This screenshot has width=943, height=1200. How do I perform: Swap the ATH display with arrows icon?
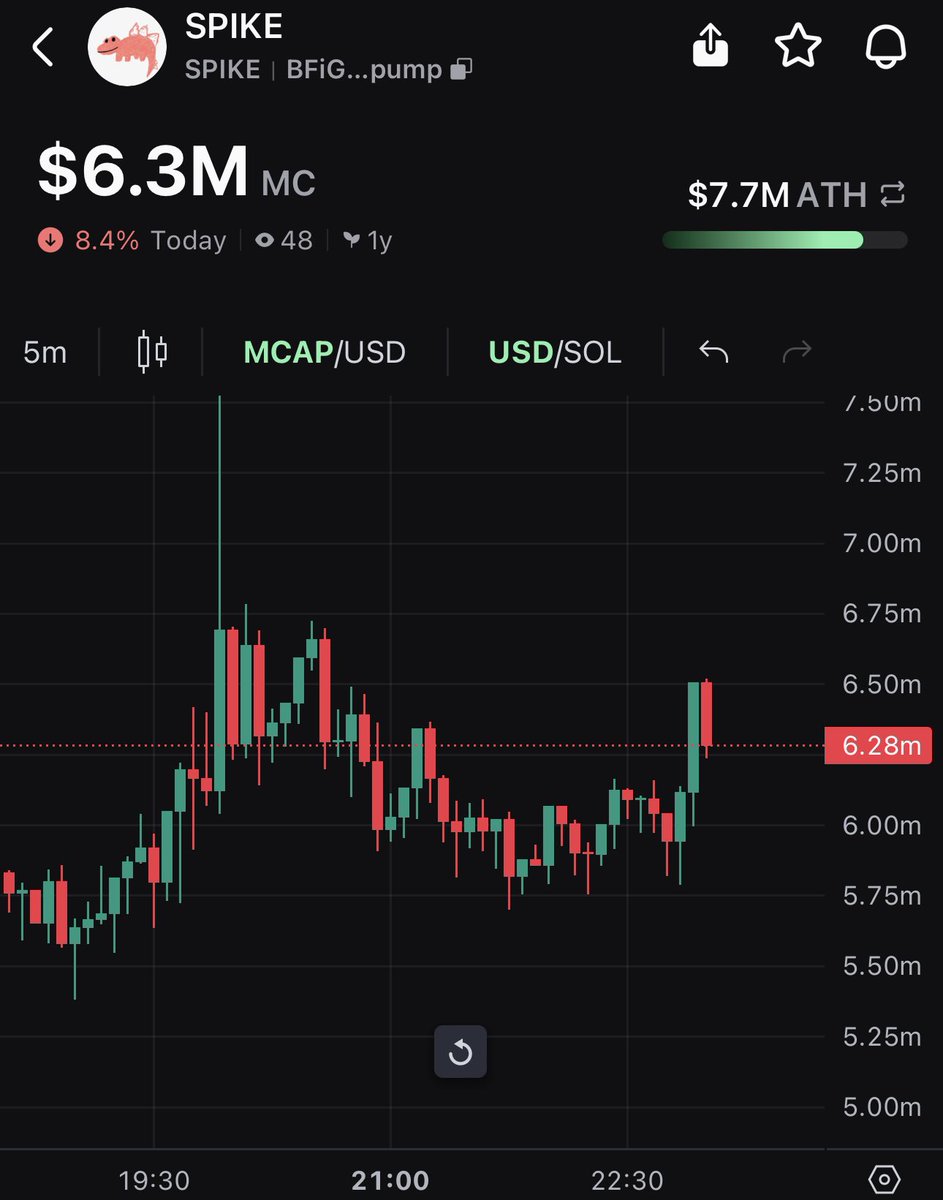coord(892,194)
